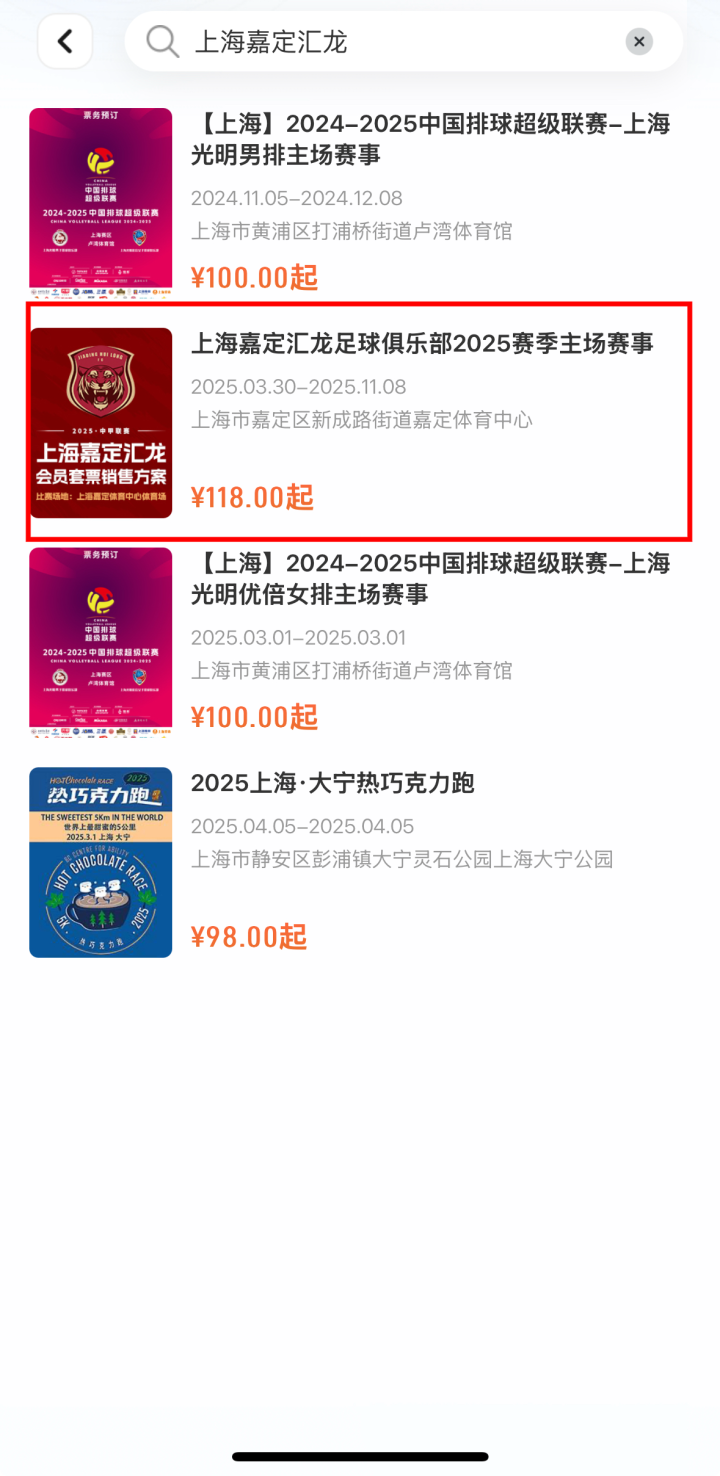Open 上海光明优倍女排主场赛事 listing
The width and height of the screenshot is (720, 1476).
[430, 579]
